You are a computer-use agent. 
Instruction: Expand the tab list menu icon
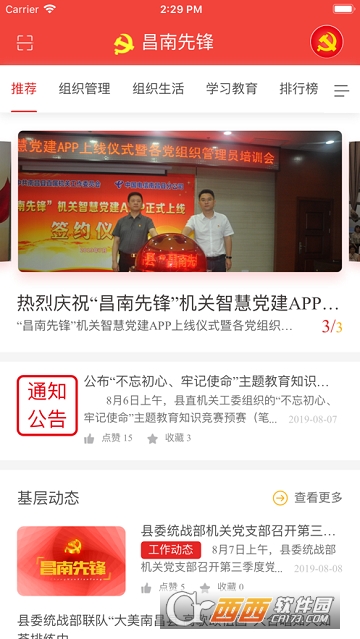pyautogui.click(x=341, y=90)
